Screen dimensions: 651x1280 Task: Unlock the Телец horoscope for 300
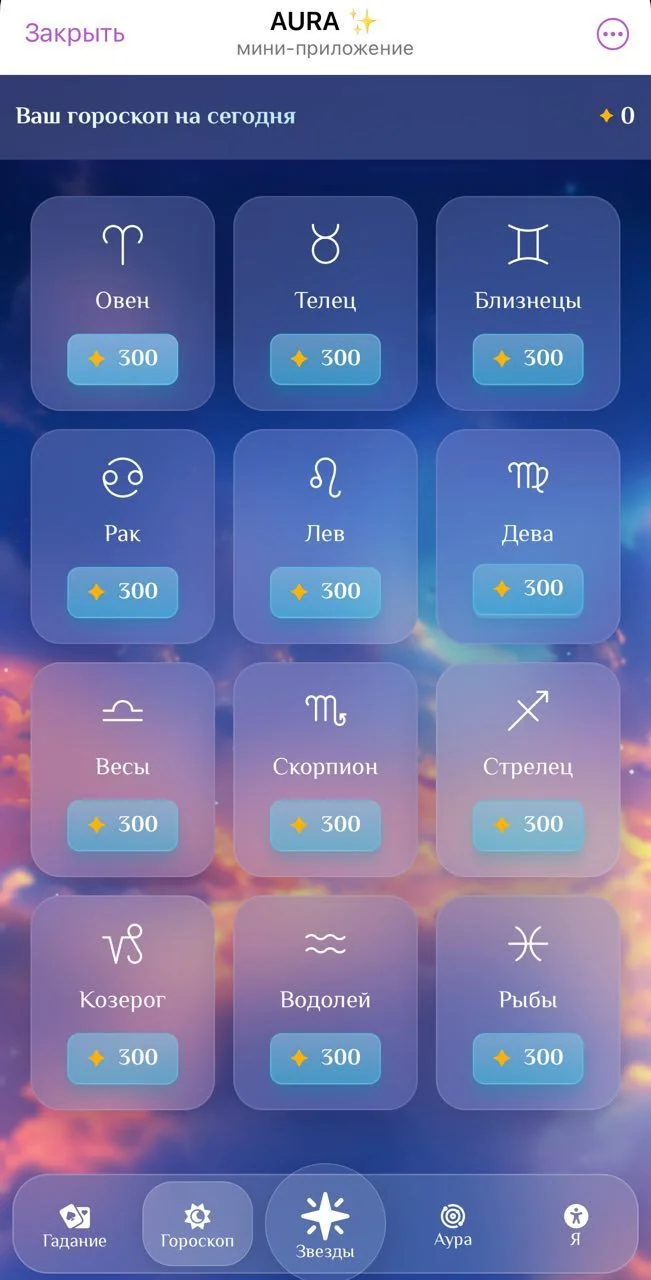(x=325, y=359)
